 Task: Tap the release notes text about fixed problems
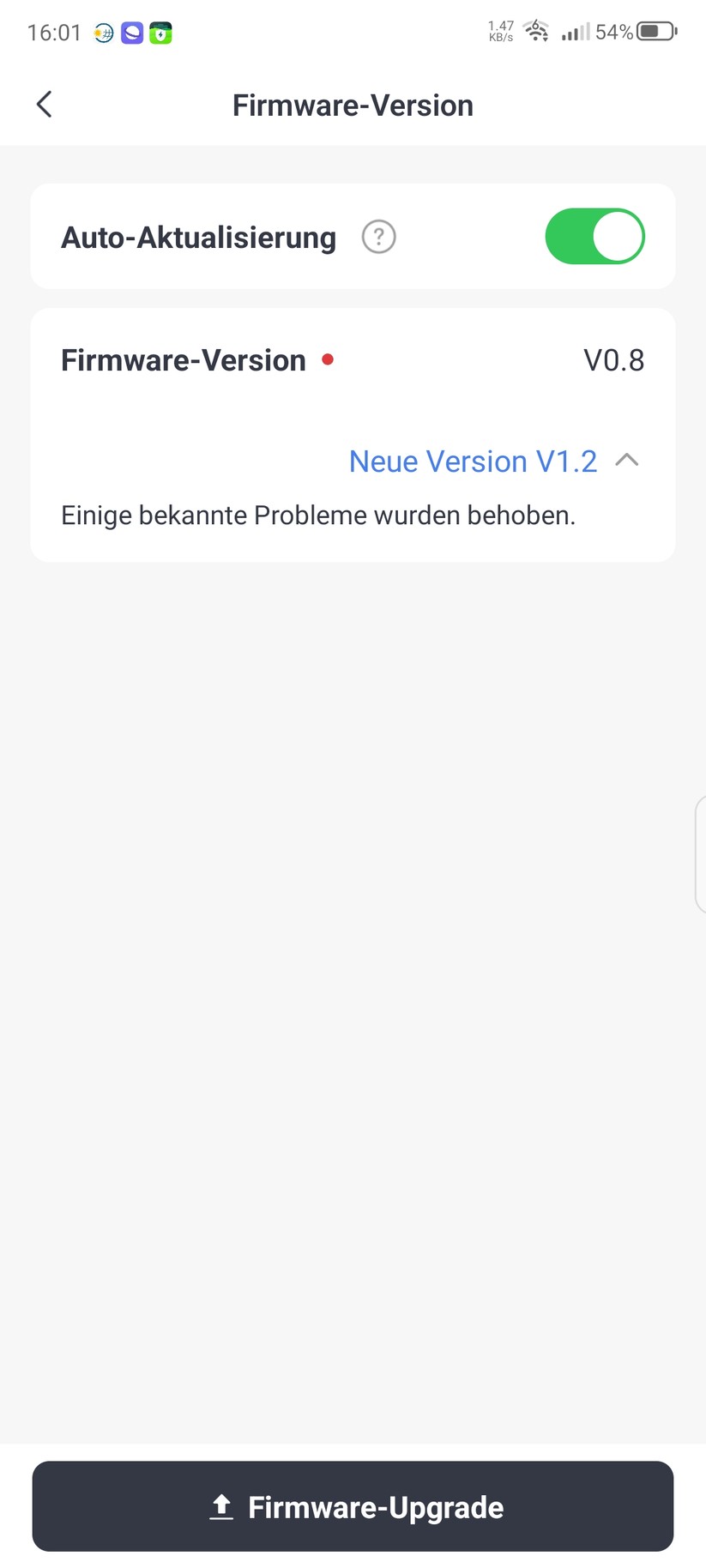(317, 515)
